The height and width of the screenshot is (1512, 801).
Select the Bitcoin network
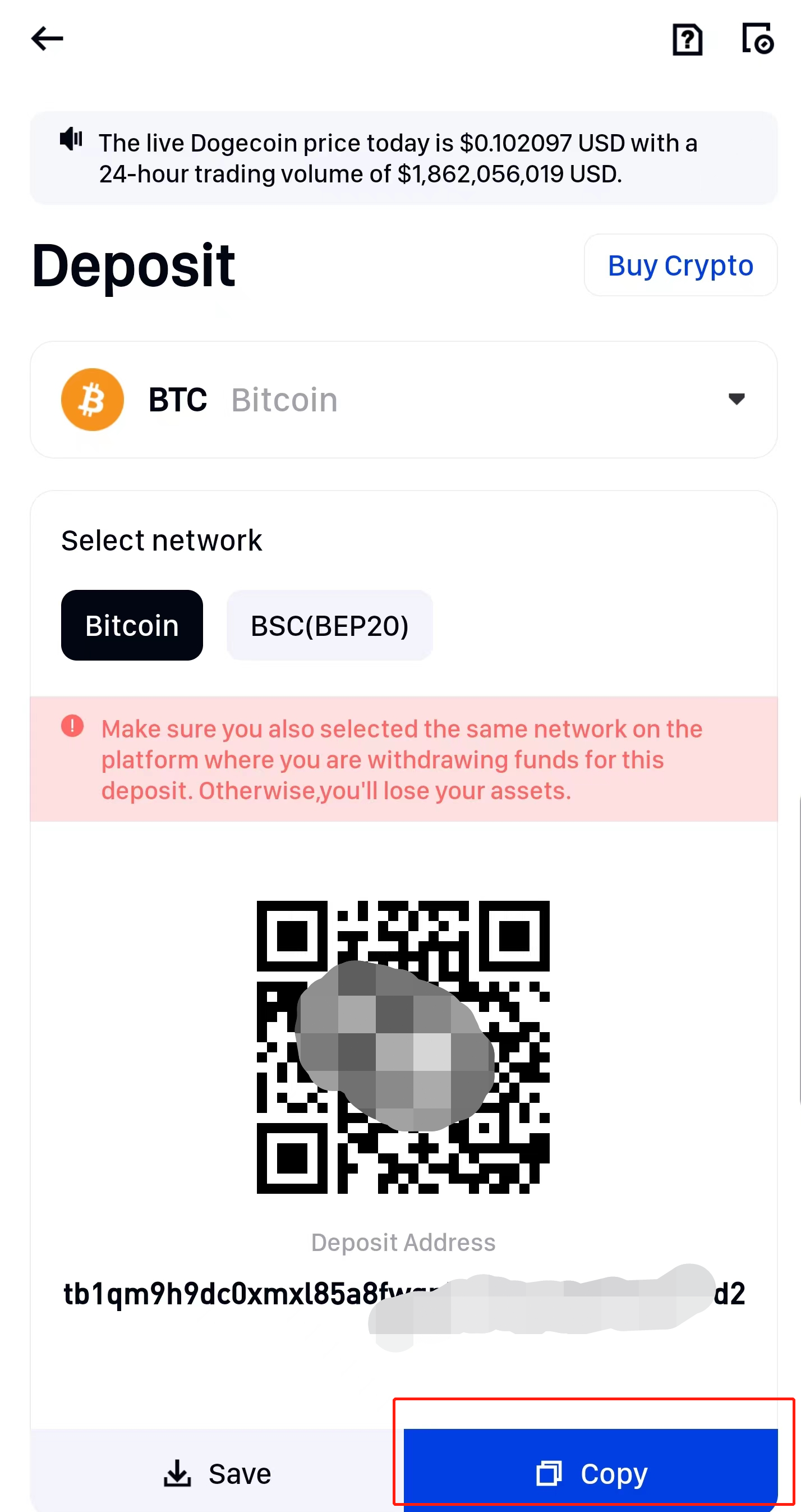click(x=132, y=625)
